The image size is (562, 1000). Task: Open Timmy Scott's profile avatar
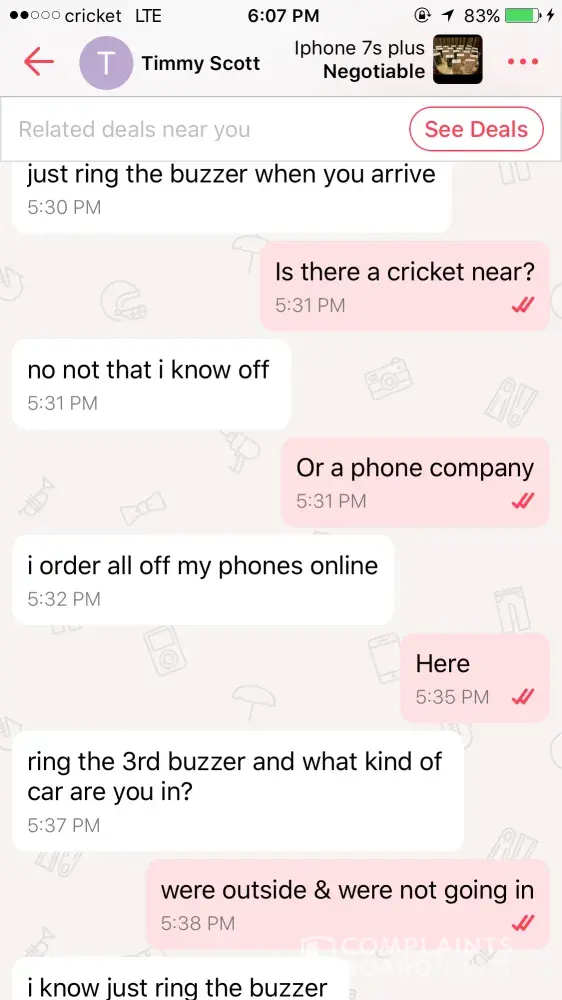106,62
